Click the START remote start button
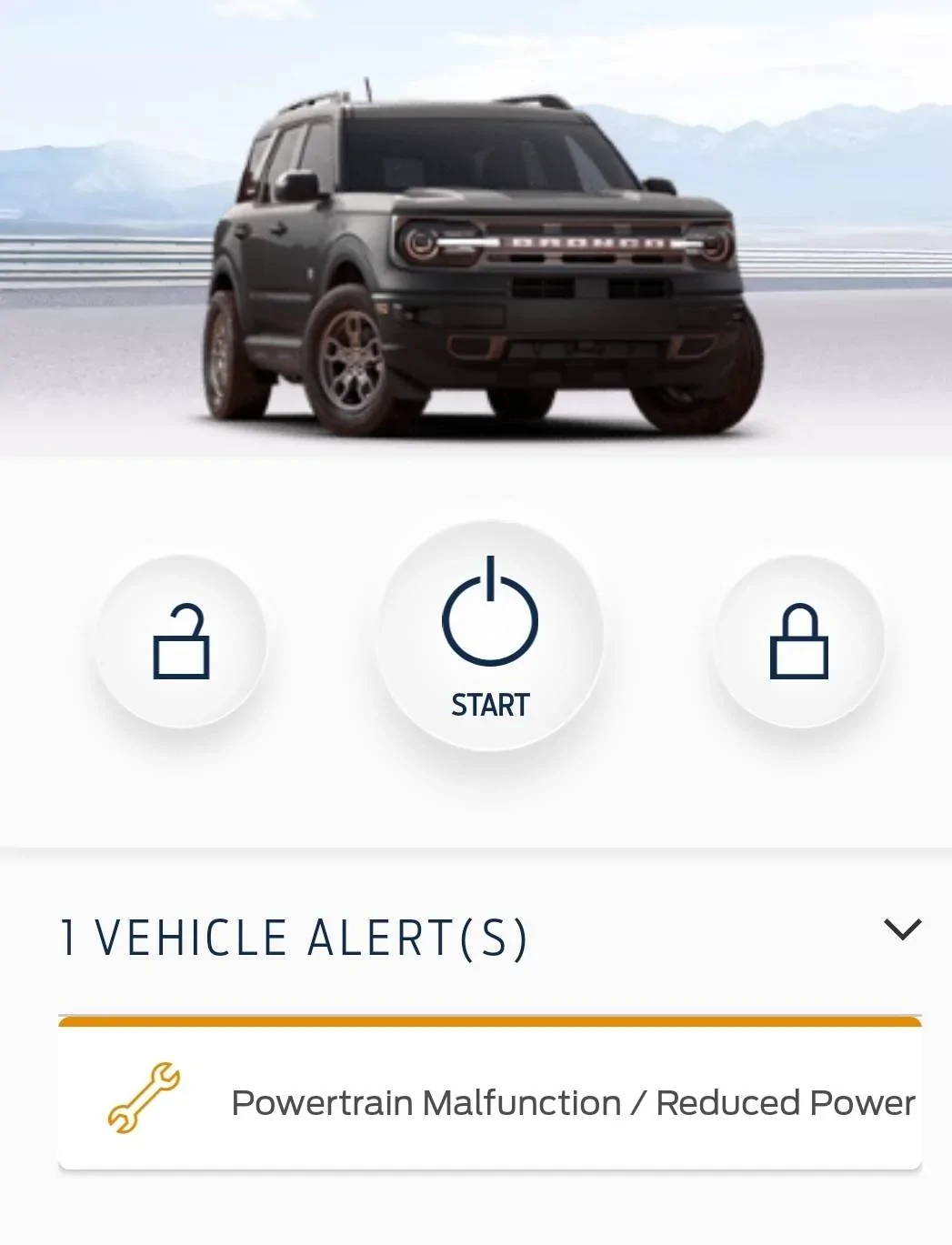Image resolution: width=952 pixels, height=1245 pixels. [x=489, y=637]
